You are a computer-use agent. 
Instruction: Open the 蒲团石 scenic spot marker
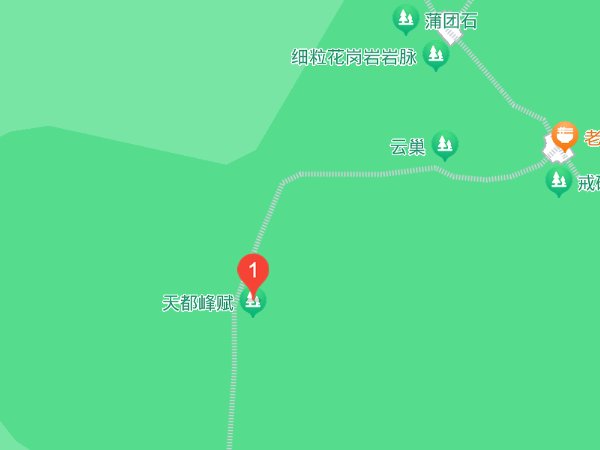(x=405, y=18)
